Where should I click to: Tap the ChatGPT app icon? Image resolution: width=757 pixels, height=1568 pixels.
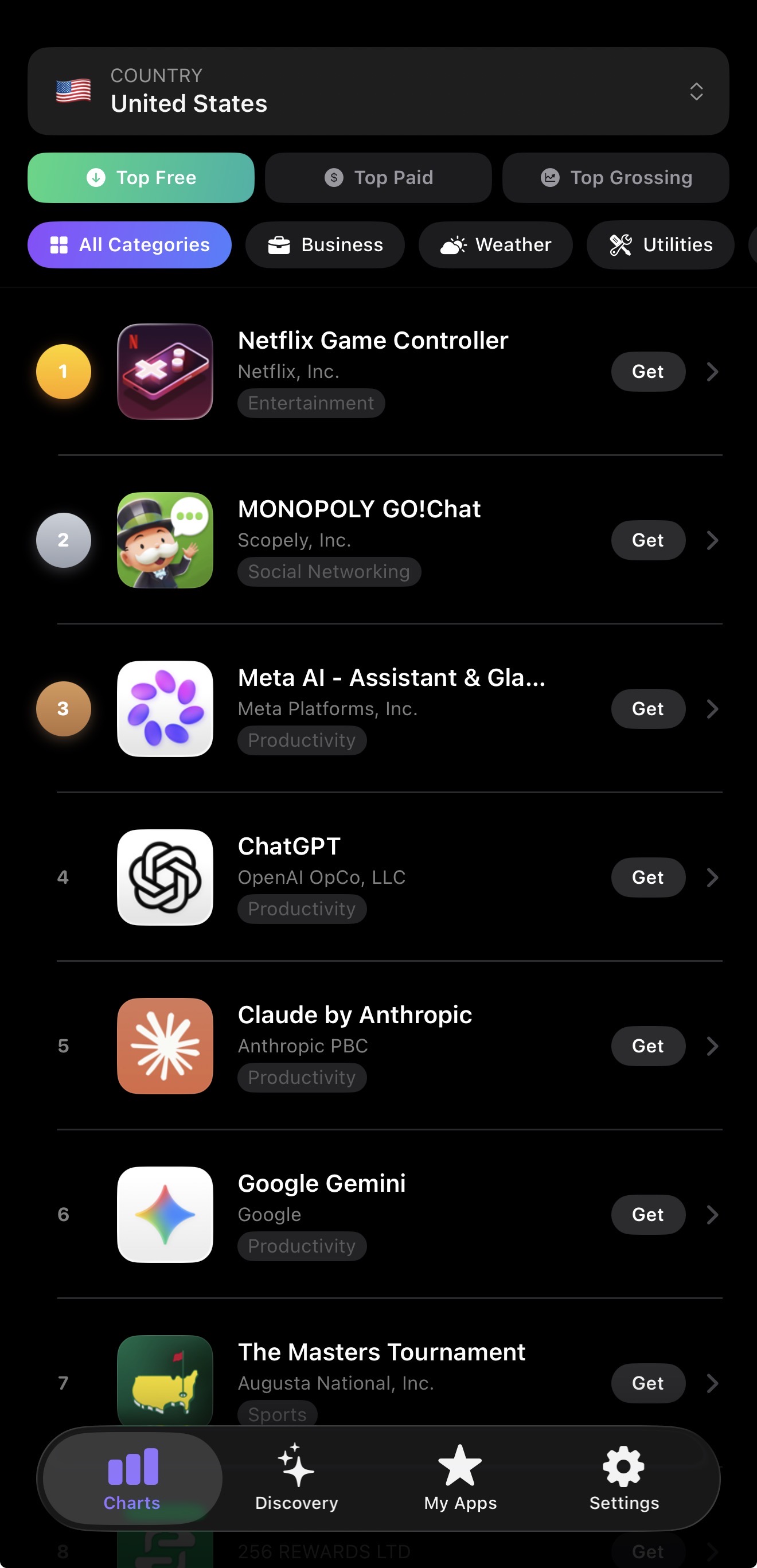(x=164, y=877)
